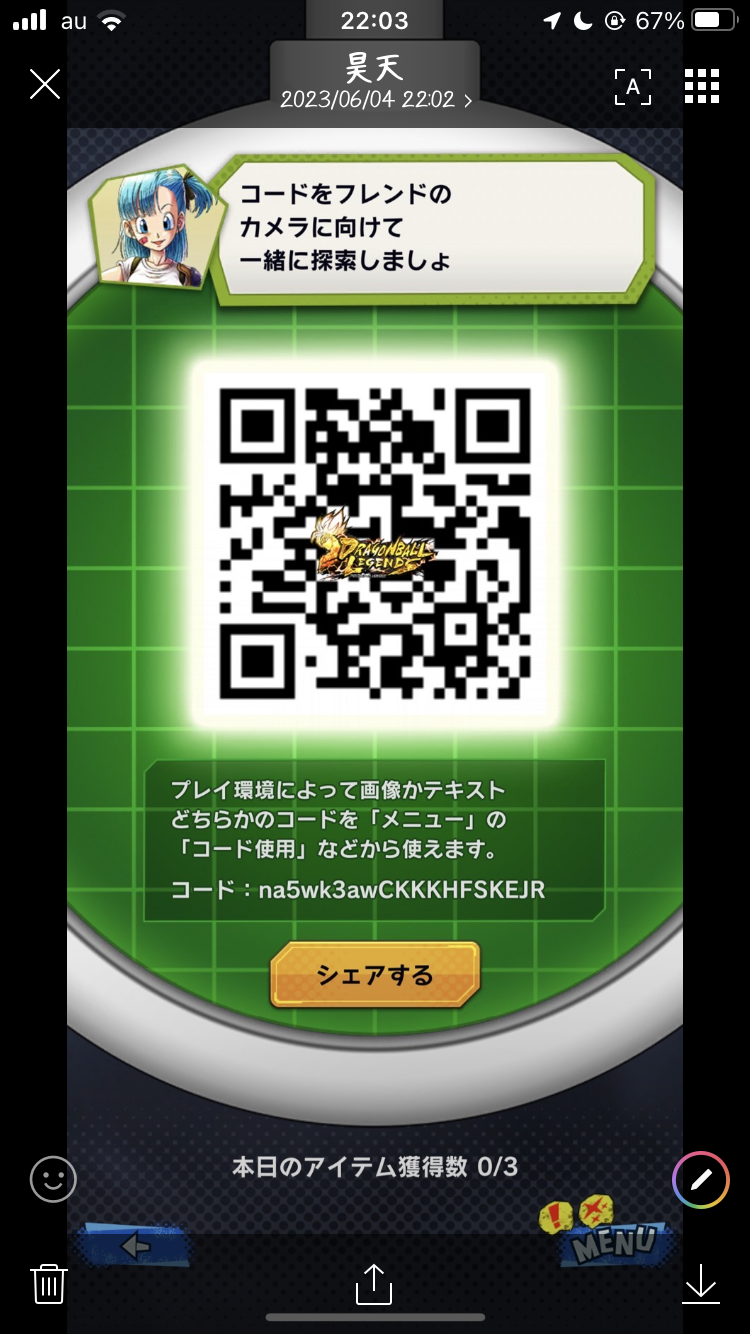
Task: Close the image viewer
Action: [x=45, y=85]
